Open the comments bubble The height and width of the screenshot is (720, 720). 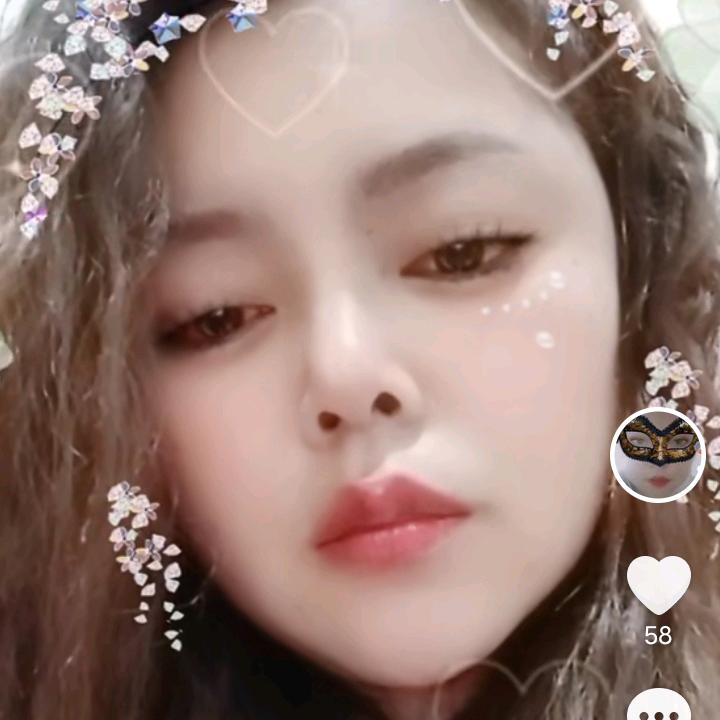[658, 705]
